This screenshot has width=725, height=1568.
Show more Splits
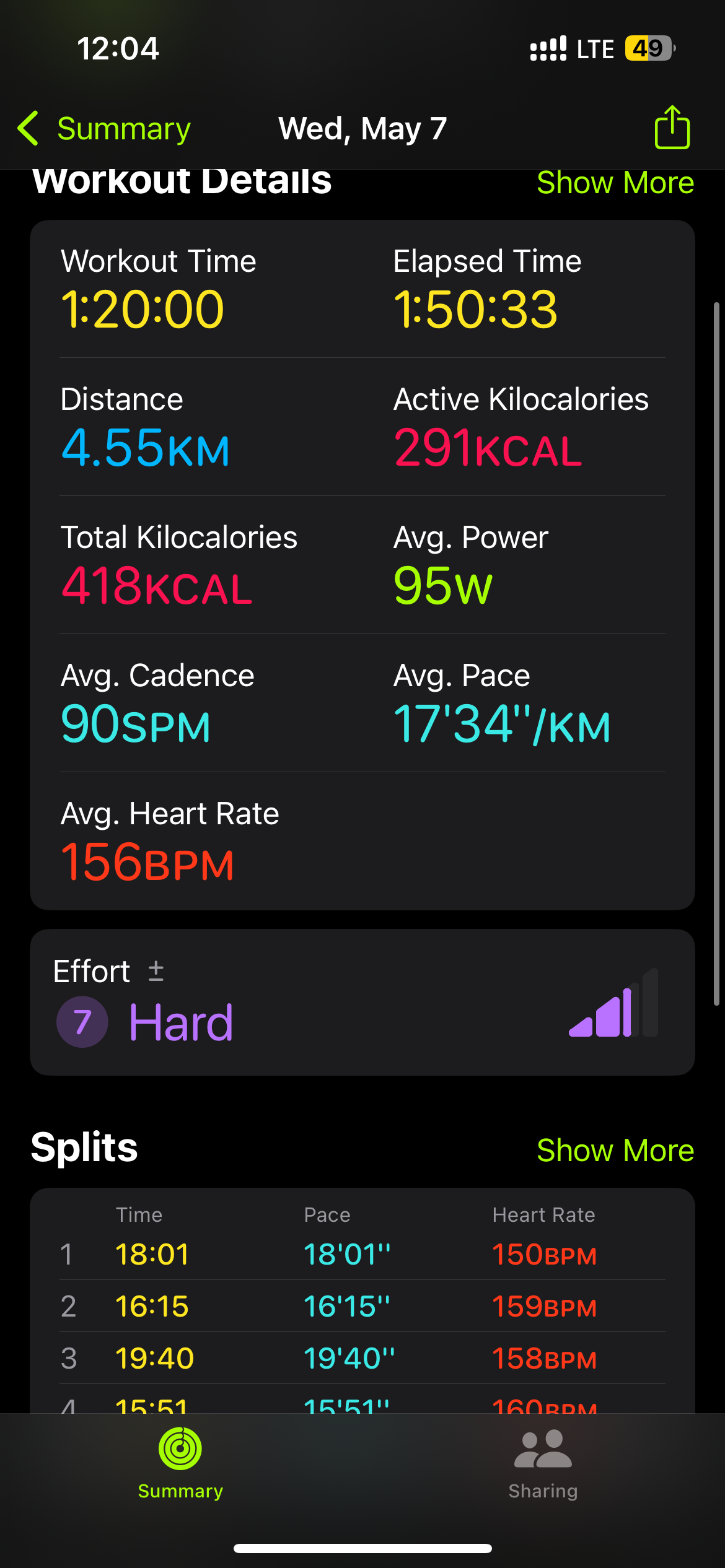pos(615,1150)
